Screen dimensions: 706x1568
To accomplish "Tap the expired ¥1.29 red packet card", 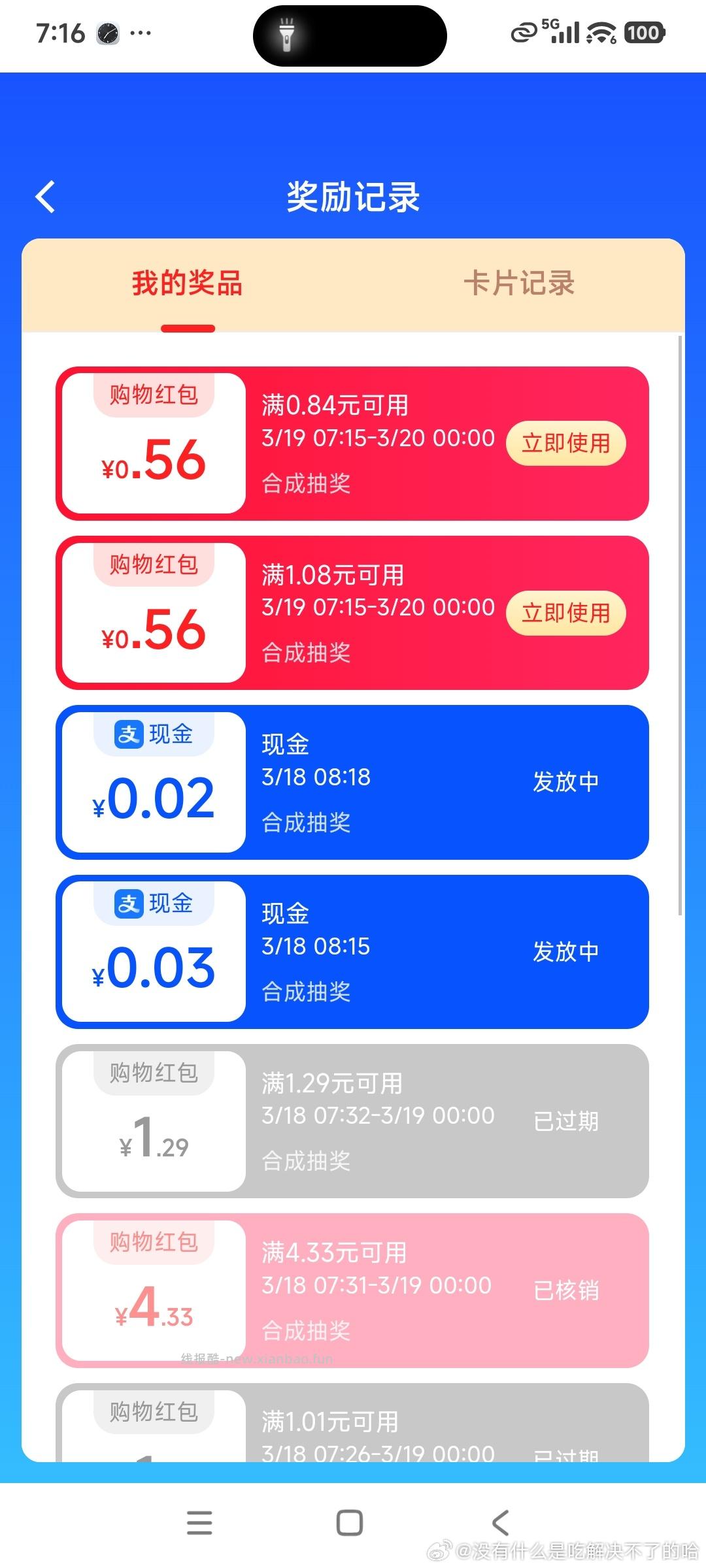I will point(353,1121).
